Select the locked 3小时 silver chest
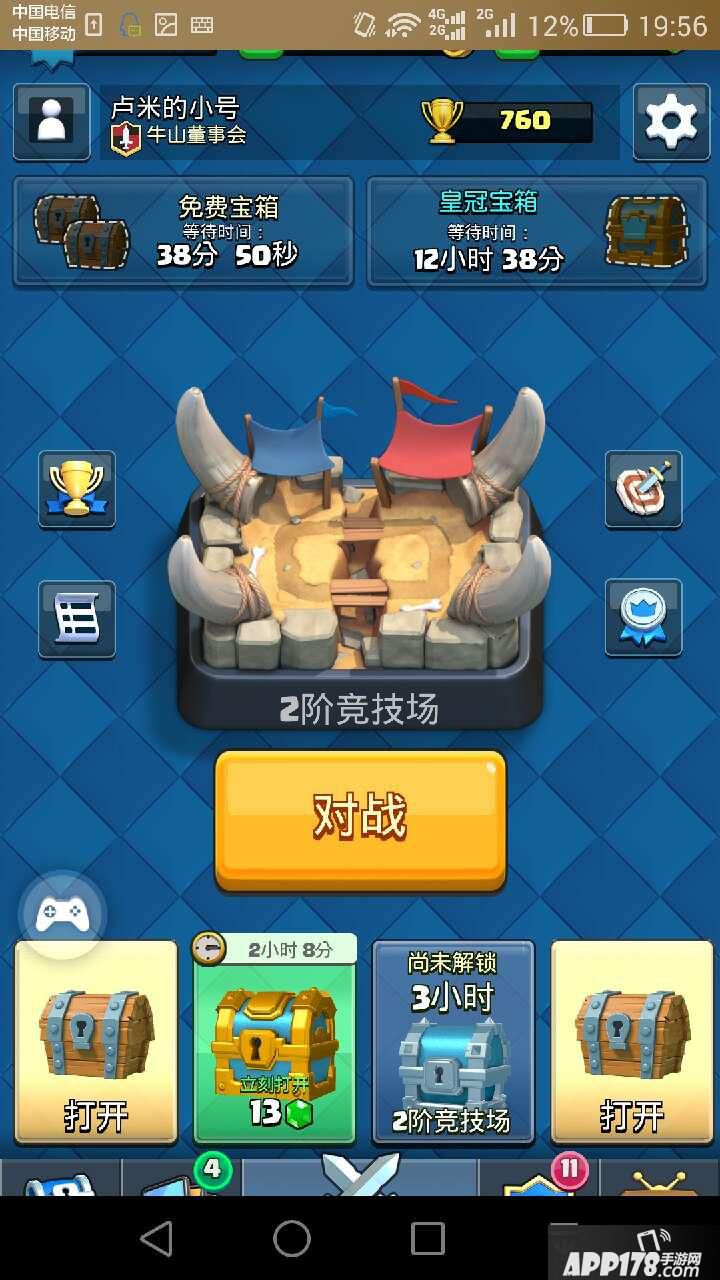Screen dimensions: 720x1280 (x=453, y=1045)
